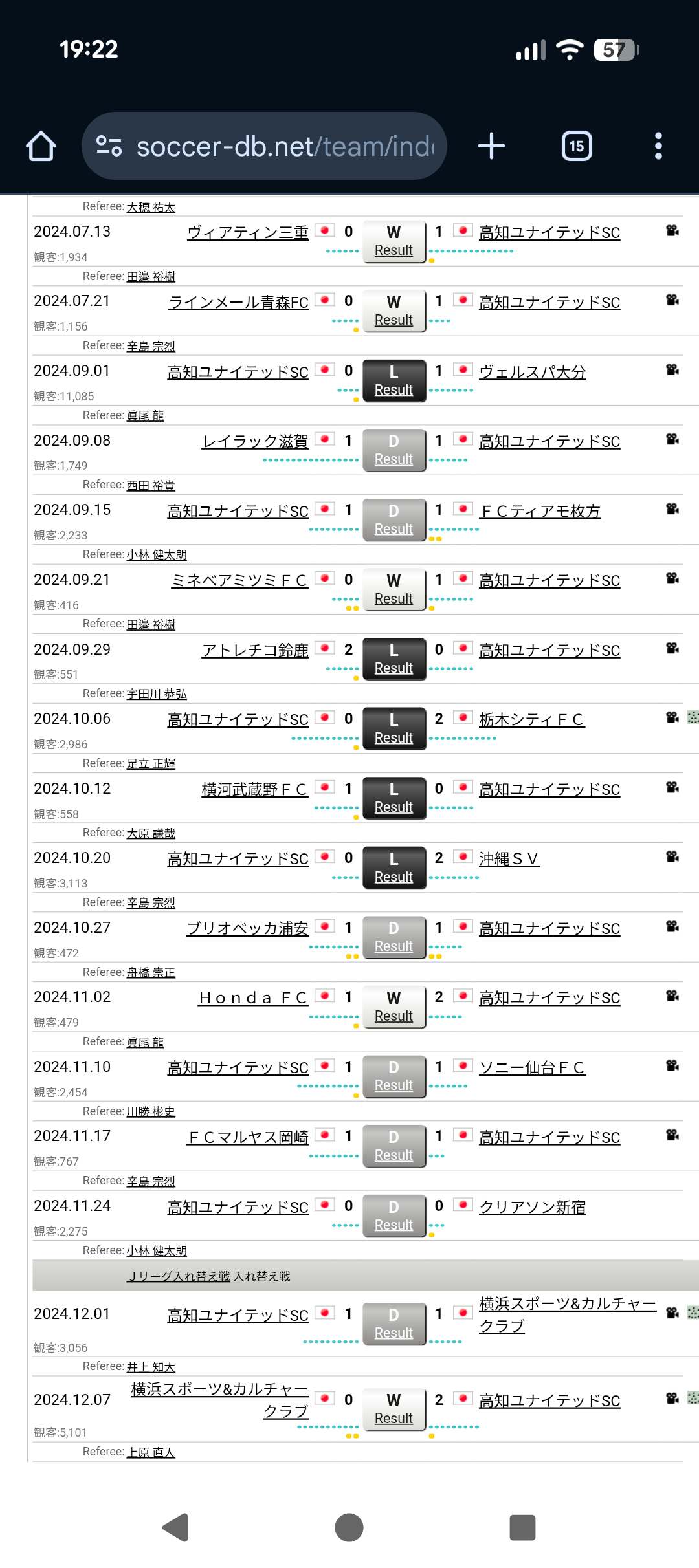Open the Ｊリーグ入れ替え戦 competition link
699x1568 pixels.
(179, 1276)
